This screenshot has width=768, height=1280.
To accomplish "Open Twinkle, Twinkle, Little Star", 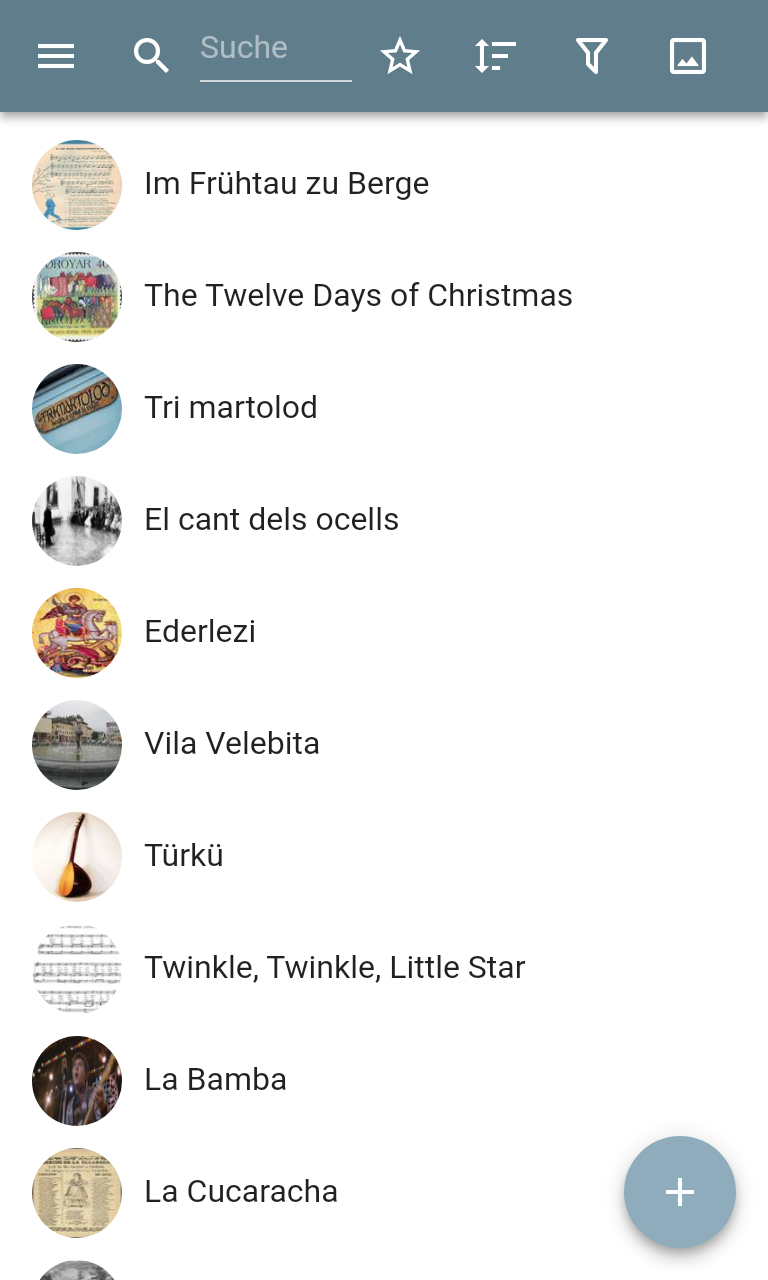I will 334,968.
